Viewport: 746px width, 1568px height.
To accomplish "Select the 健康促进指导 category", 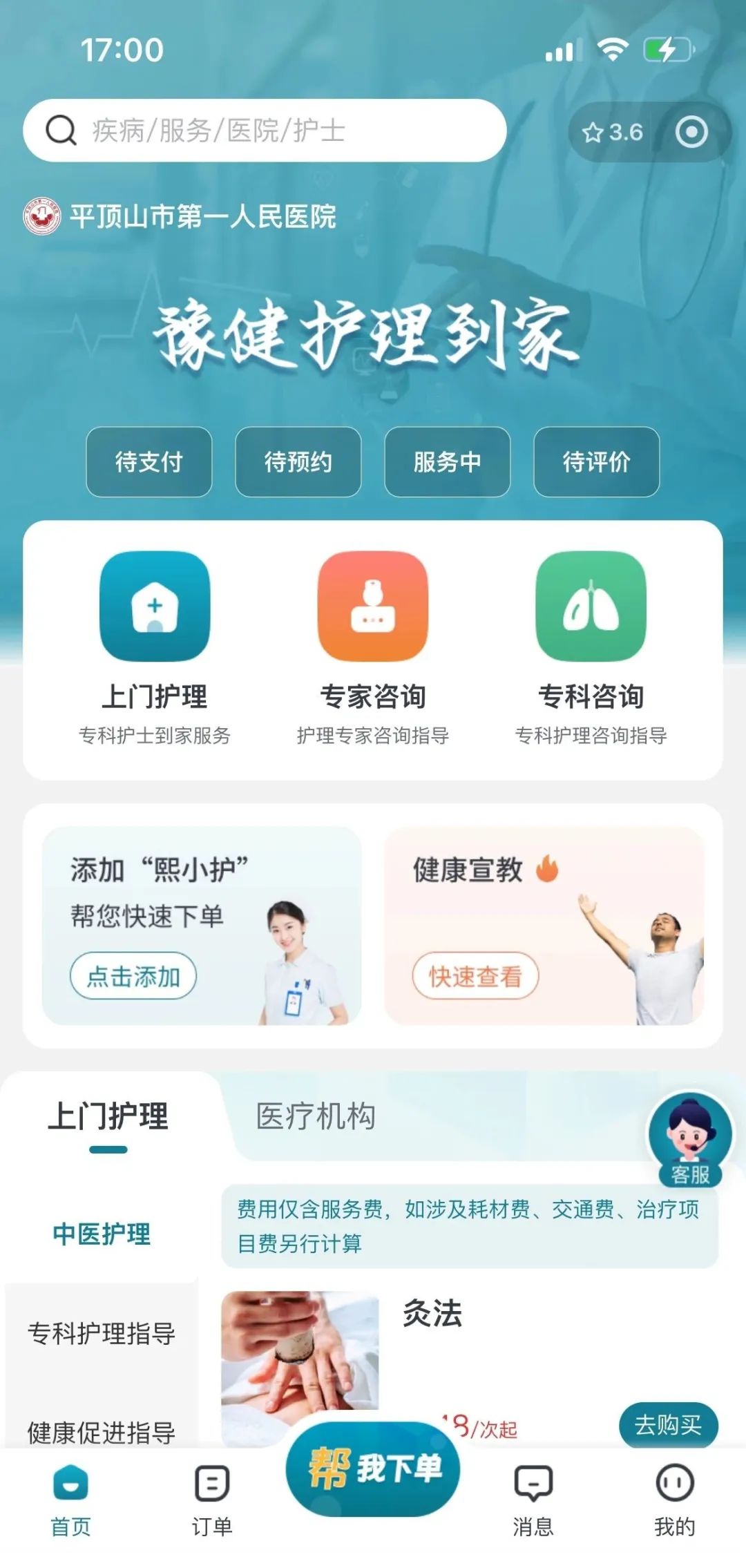I will 102,1430.
